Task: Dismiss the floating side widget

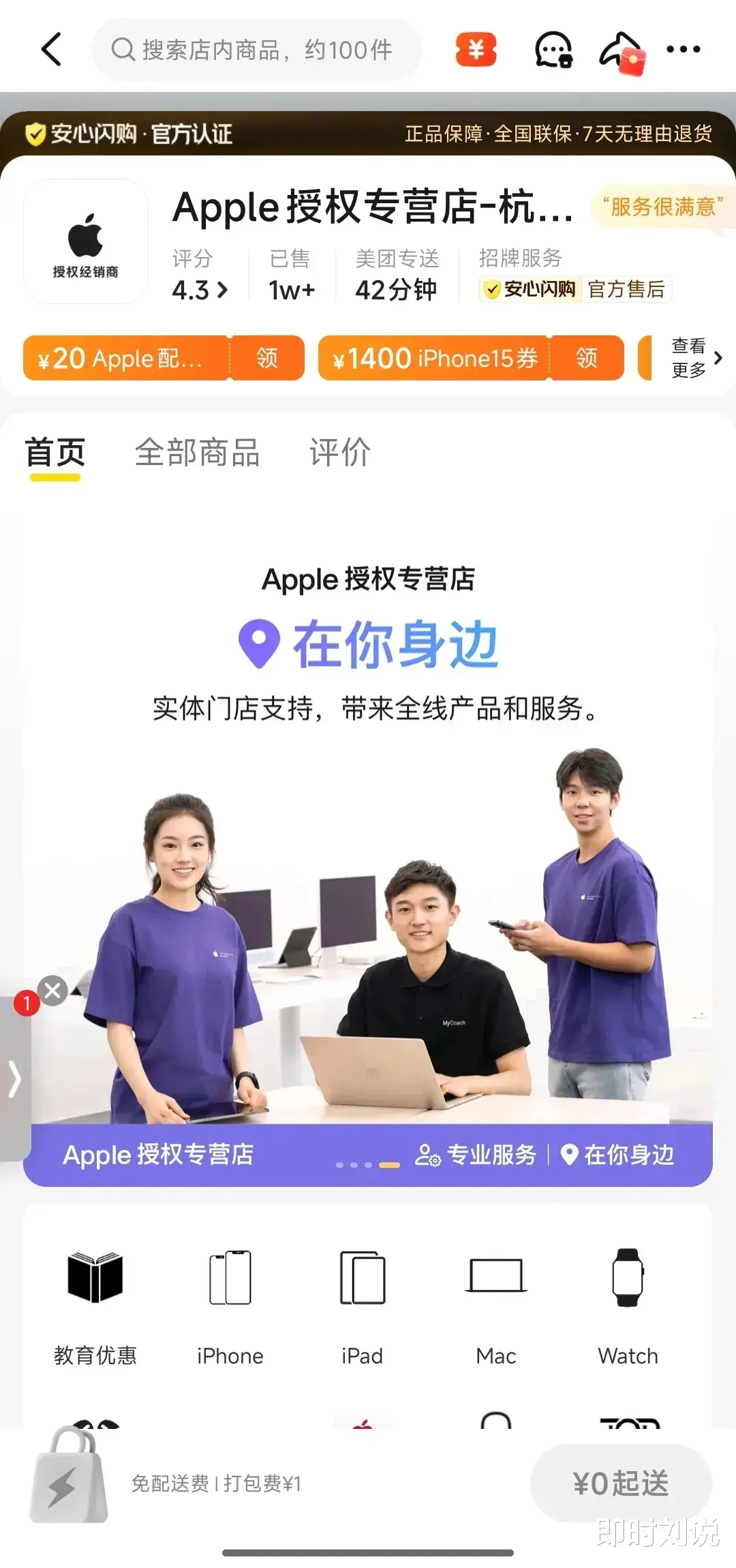Action: 52,991
